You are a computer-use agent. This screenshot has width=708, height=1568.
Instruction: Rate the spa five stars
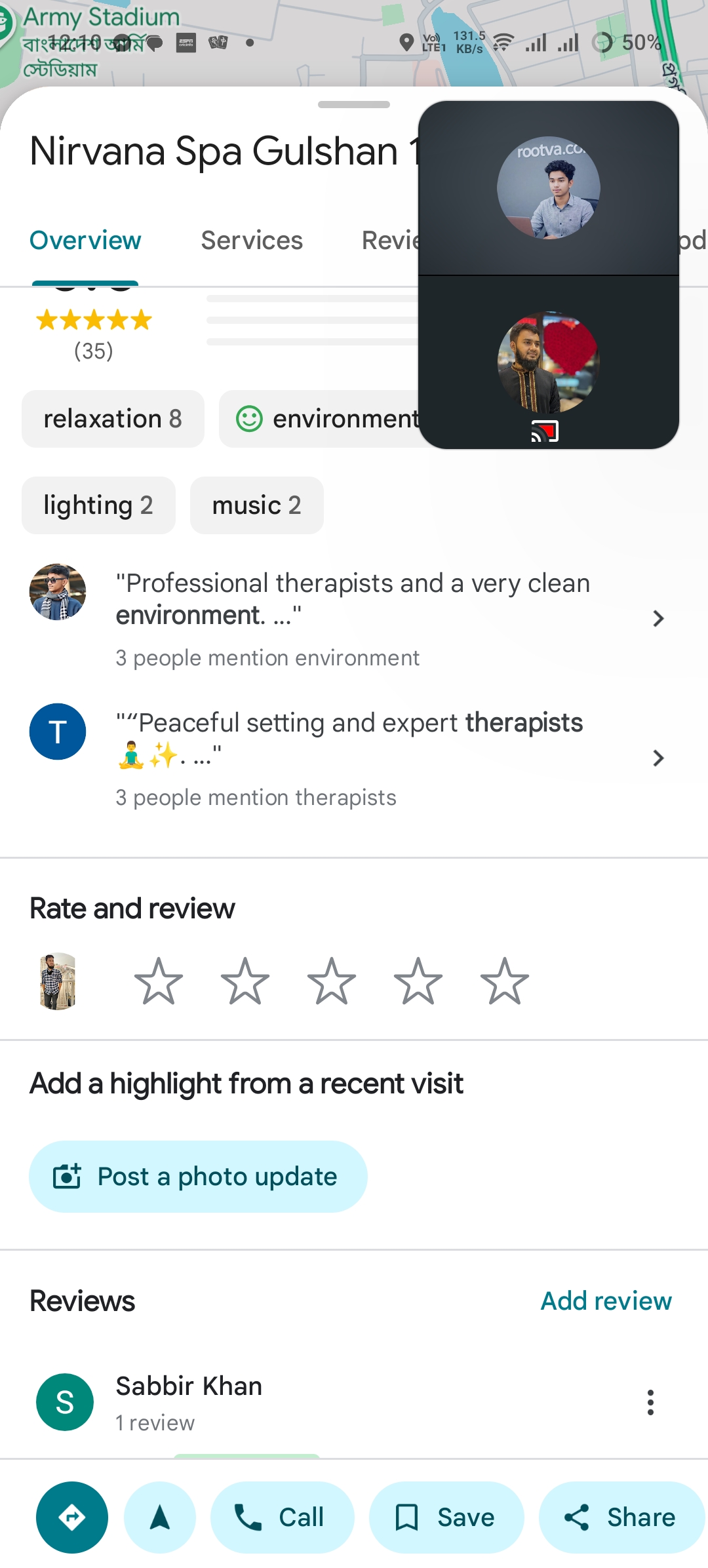tap(504, 981)
